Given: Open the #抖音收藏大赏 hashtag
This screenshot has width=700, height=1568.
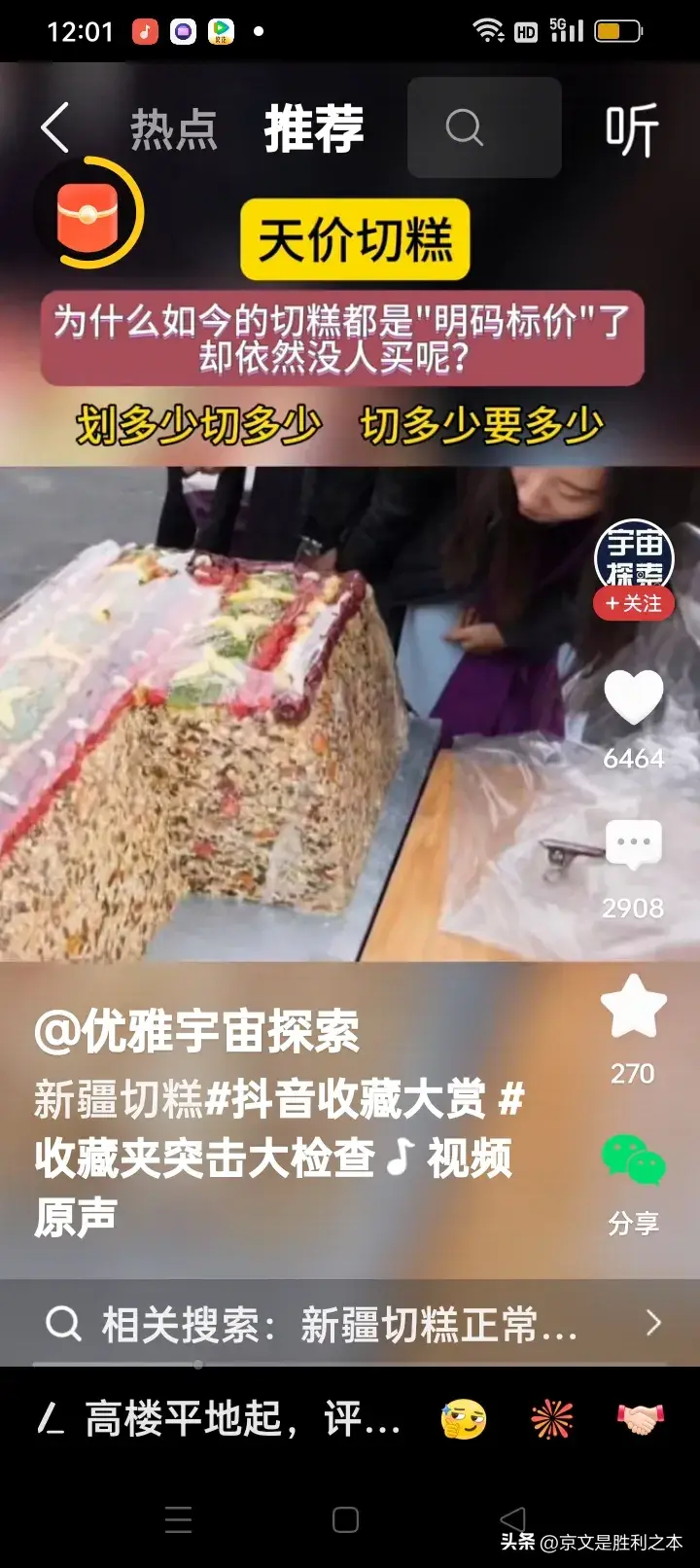Looking at the screenshot, I should [x=345, y=1100].
